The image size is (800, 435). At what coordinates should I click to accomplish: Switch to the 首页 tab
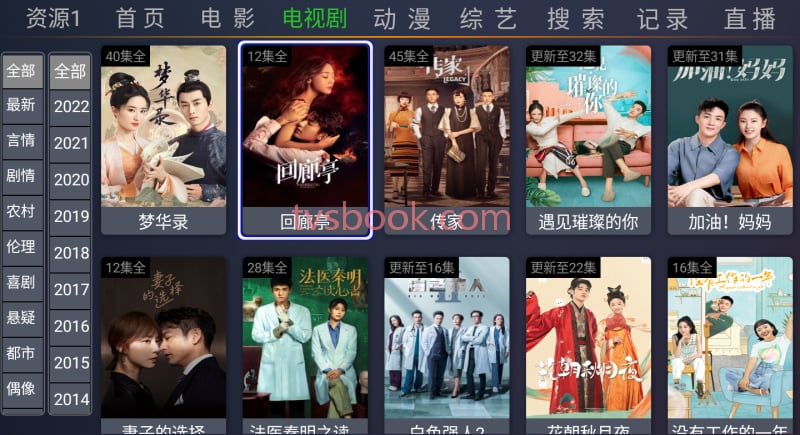[x=140, y=18]
